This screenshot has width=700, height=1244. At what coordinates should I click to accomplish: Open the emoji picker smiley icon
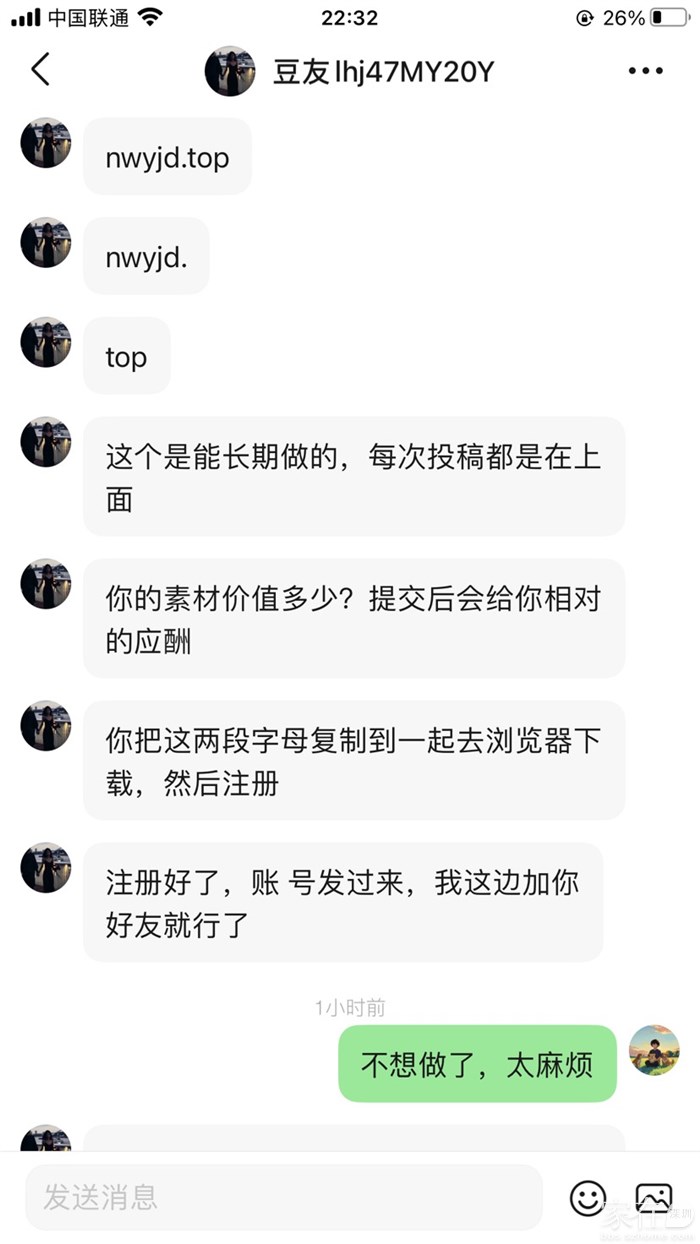[588, 1197]
